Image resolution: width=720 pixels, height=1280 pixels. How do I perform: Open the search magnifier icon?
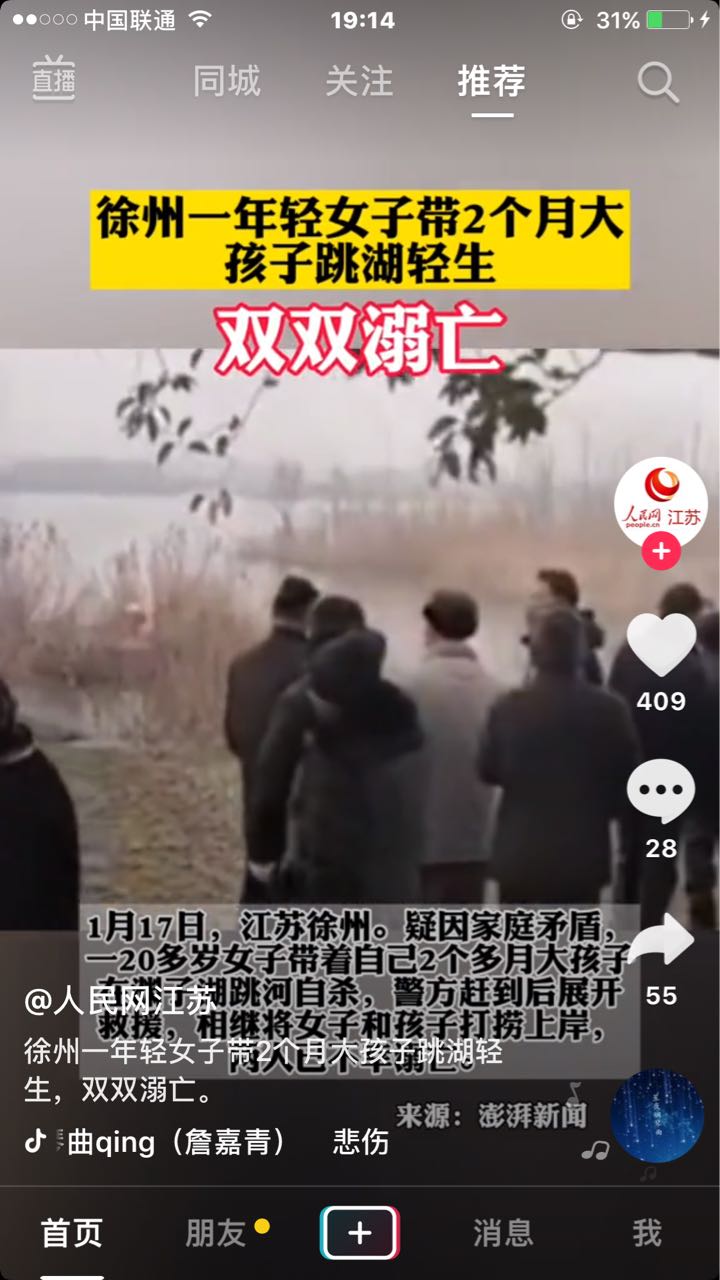tap(657, 84)
